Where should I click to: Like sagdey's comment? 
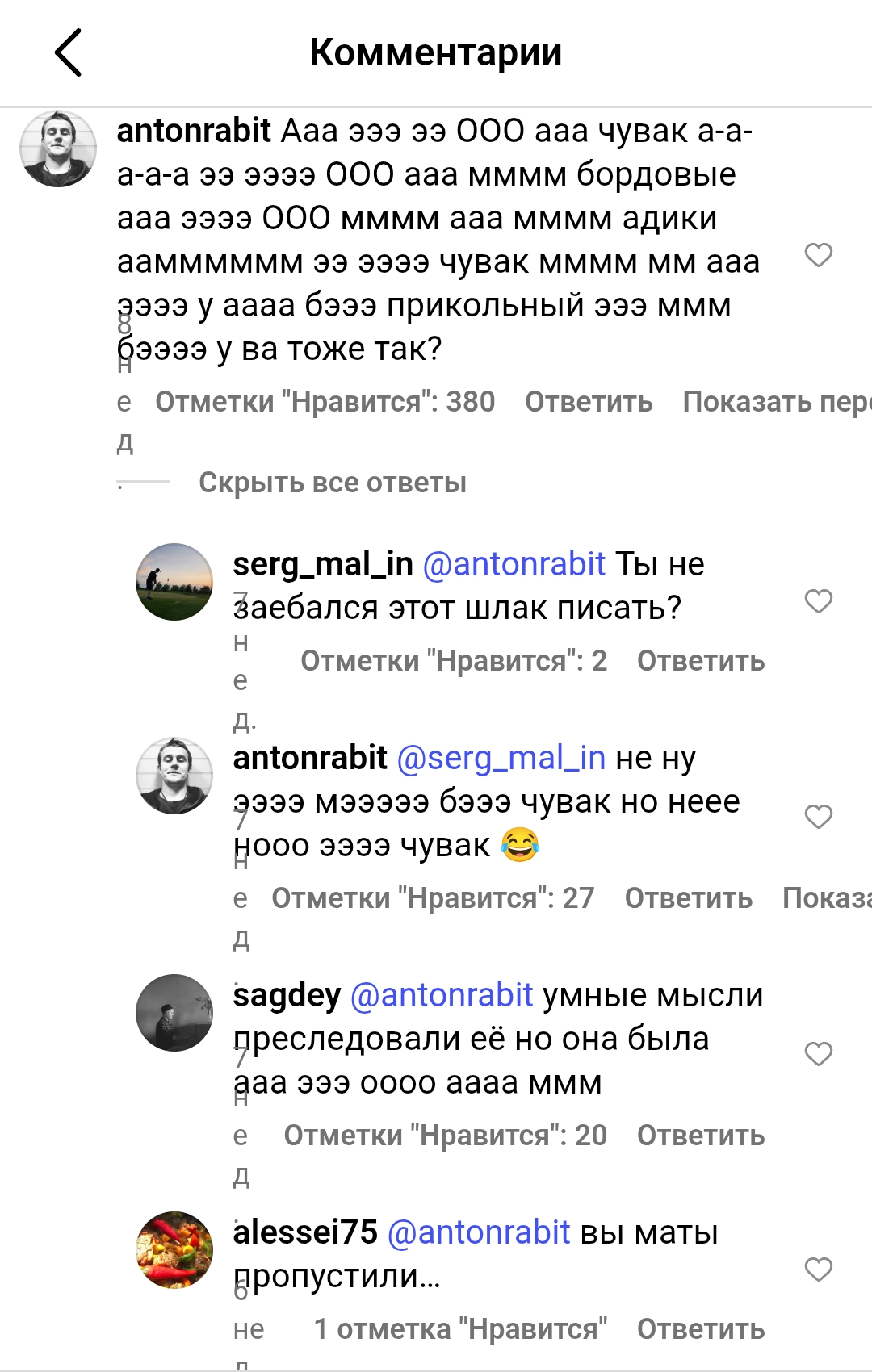818,1054
